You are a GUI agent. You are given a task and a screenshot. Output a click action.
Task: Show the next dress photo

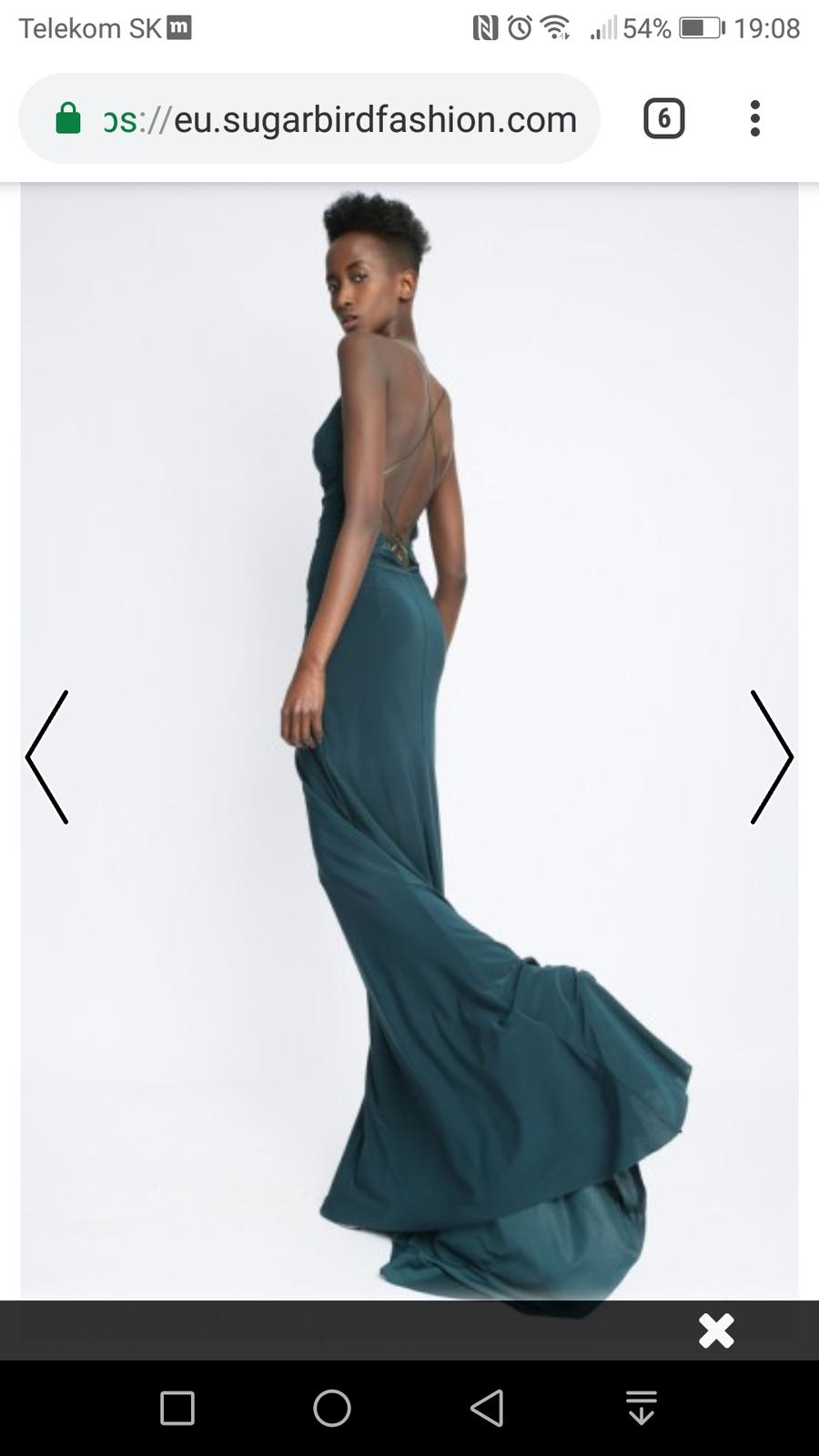click(x=771, y=757)
